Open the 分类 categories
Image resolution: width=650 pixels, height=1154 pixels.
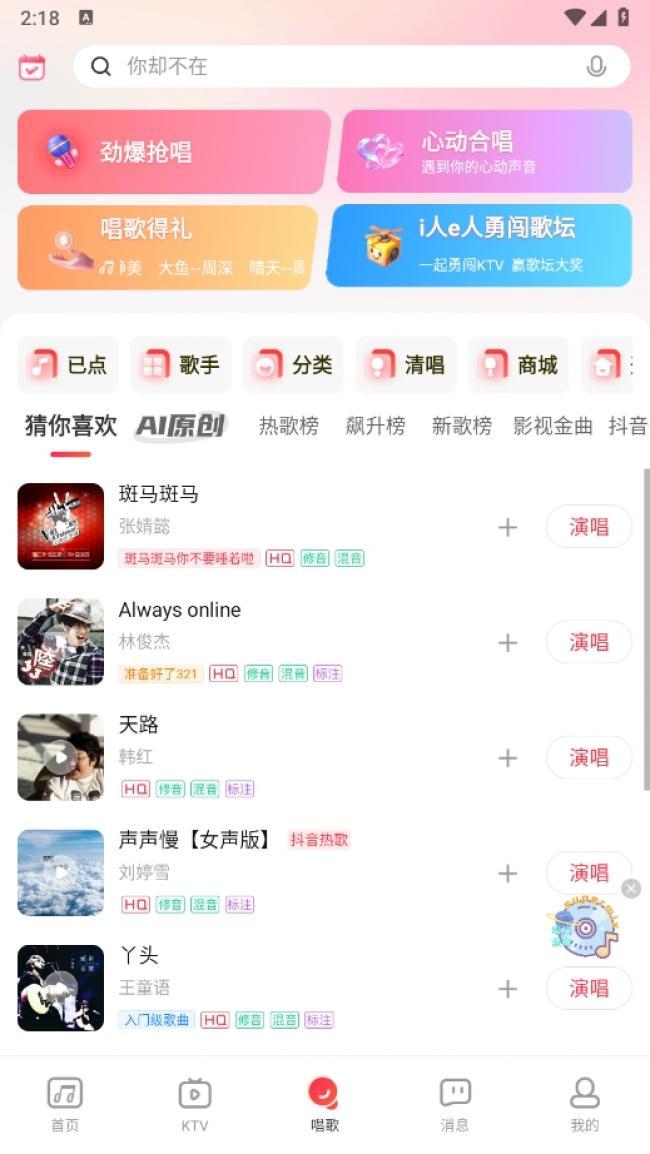coord(293,365)
